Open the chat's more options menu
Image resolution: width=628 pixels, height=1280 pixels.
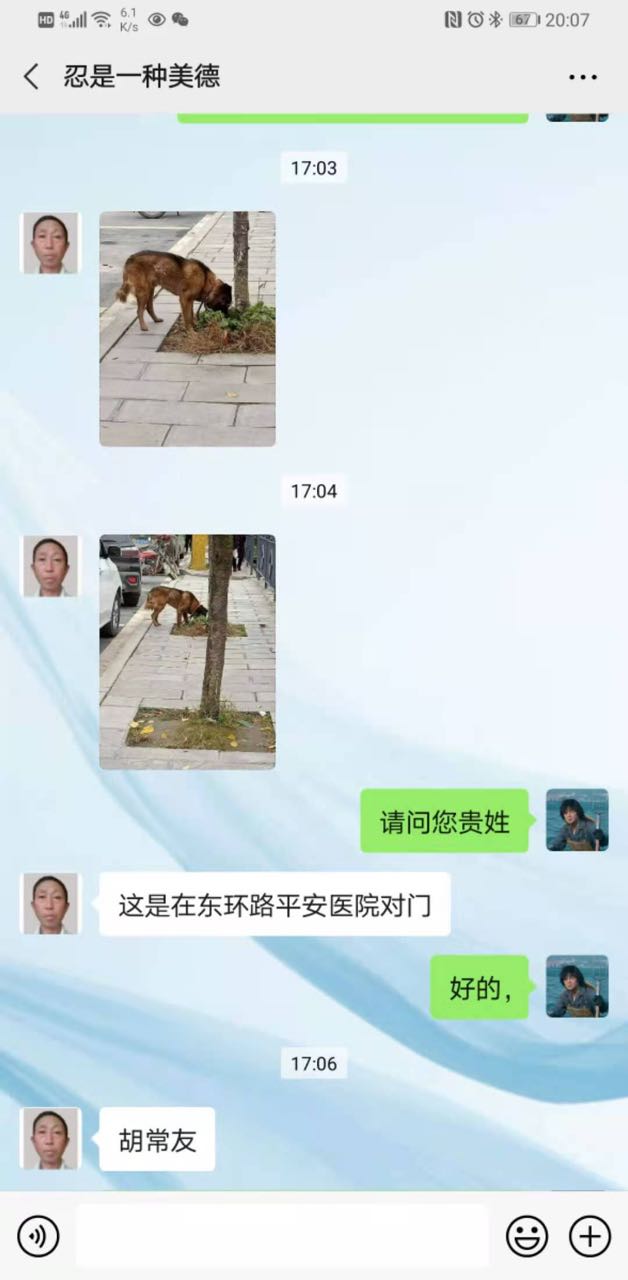pyautogui.click(x=582, y=77)
